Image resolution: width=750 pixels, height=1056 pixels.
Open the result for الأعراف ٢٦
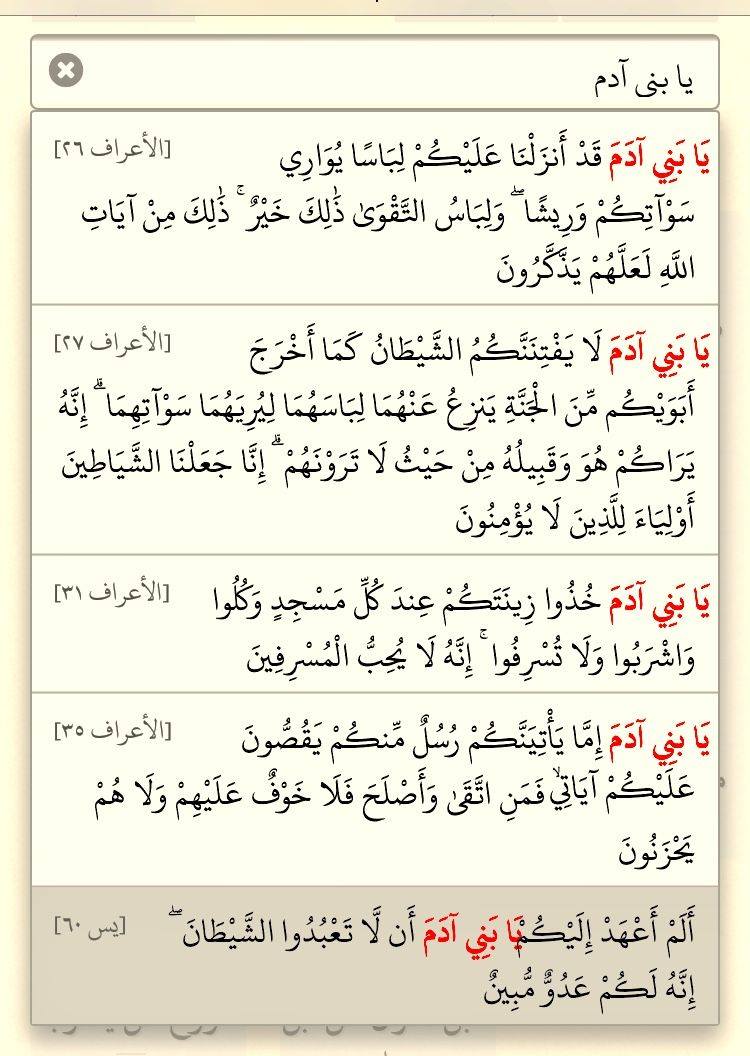[375, 209]
